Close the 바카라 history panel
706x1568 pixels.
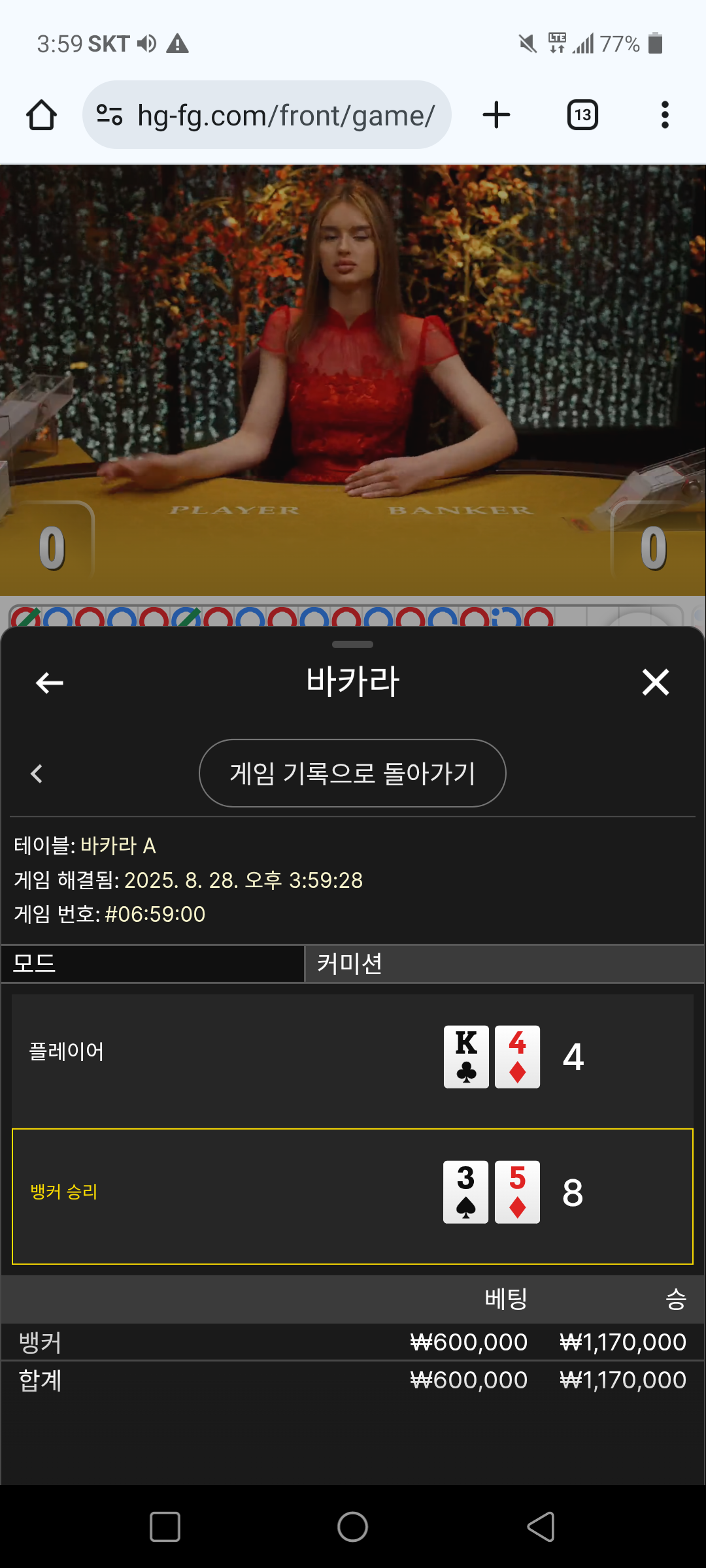(655, 683)
